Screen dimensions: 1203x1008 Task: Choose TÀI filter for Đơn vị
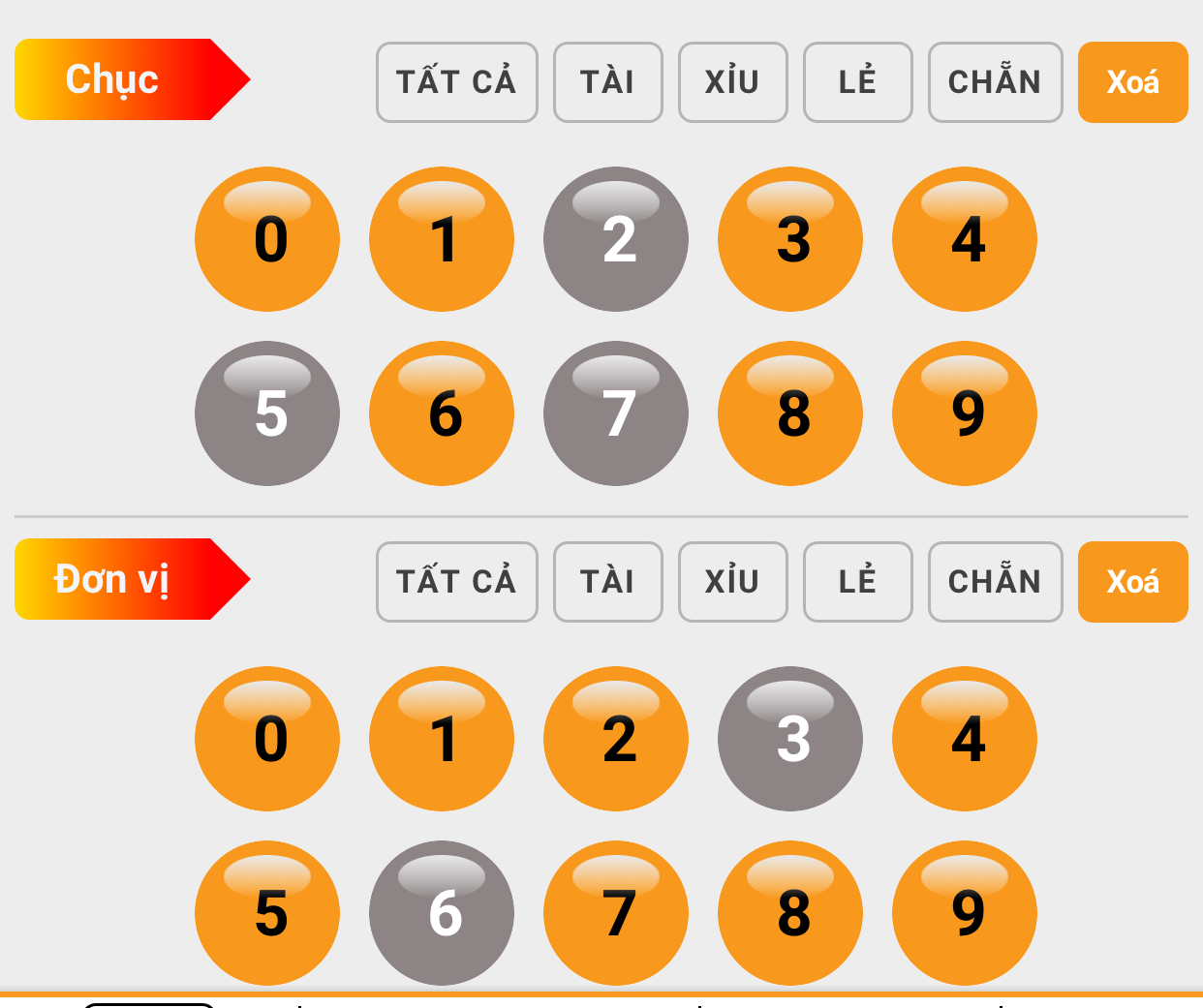(607, 582)
